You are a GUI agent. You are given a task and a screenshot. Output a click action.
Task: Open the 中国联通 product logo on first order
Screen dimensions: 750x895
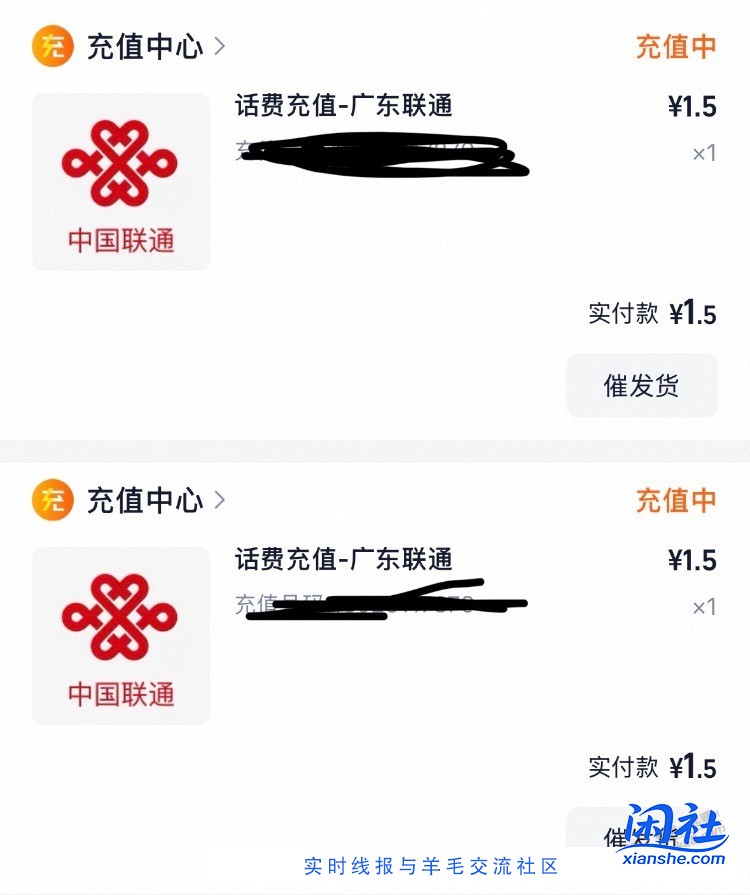[120, 182]
